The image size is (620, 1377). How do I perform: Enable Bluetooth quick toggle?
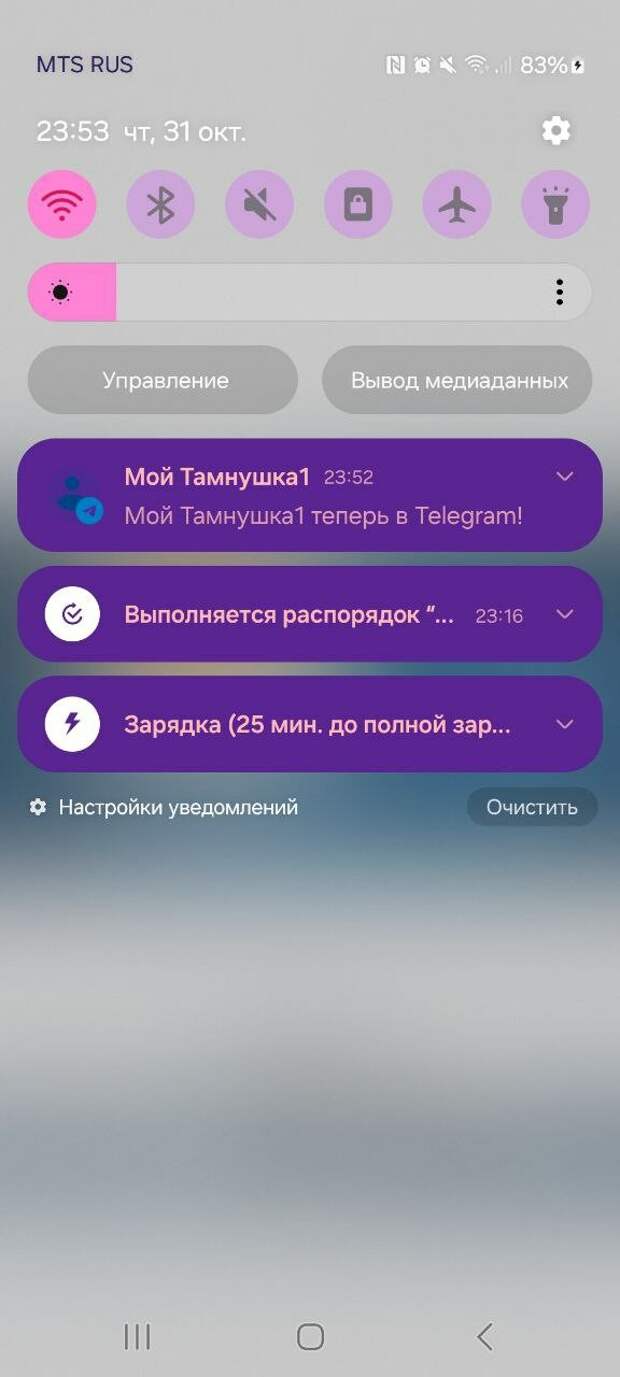[160, 205]
